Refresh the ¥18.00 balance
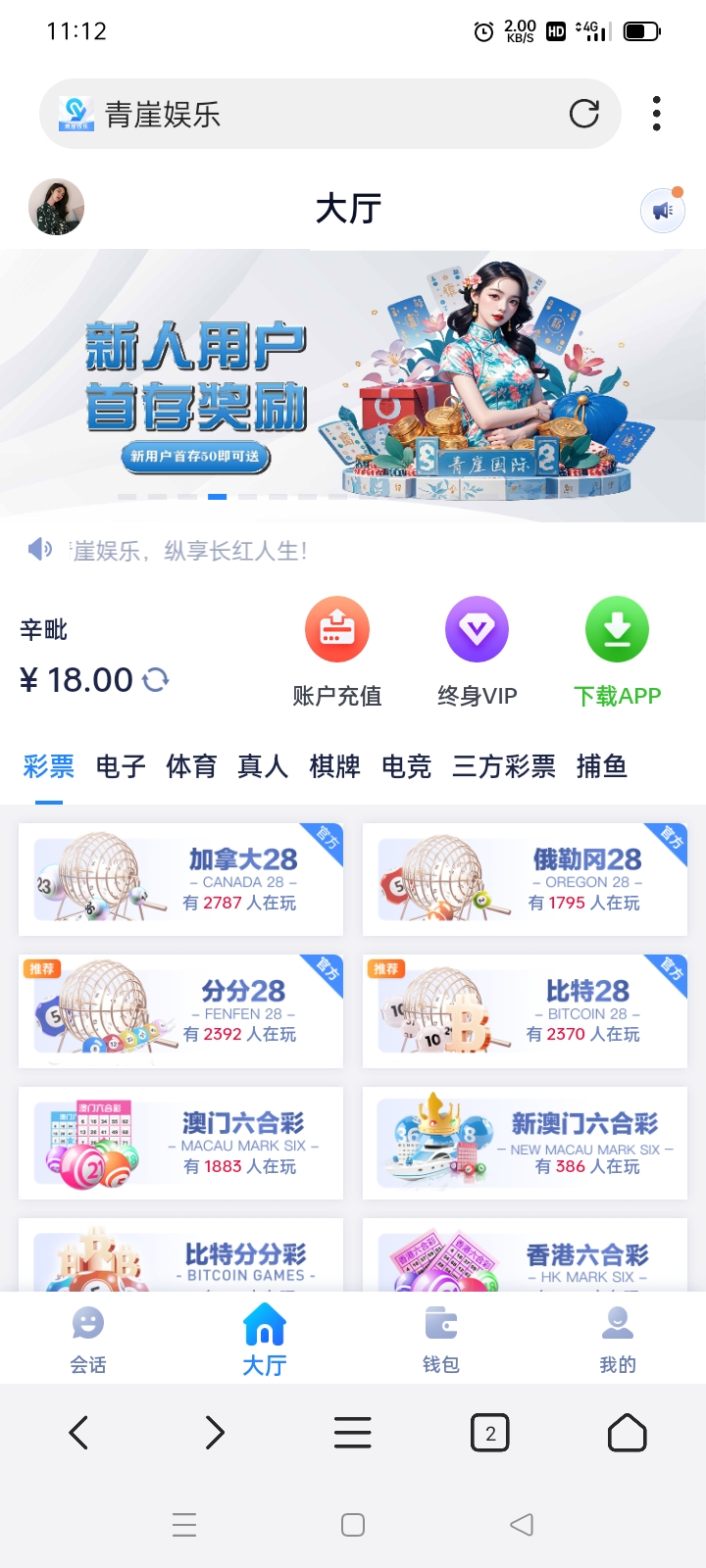The height and width of the screenshot is (1568, 706). coord(156,679)
